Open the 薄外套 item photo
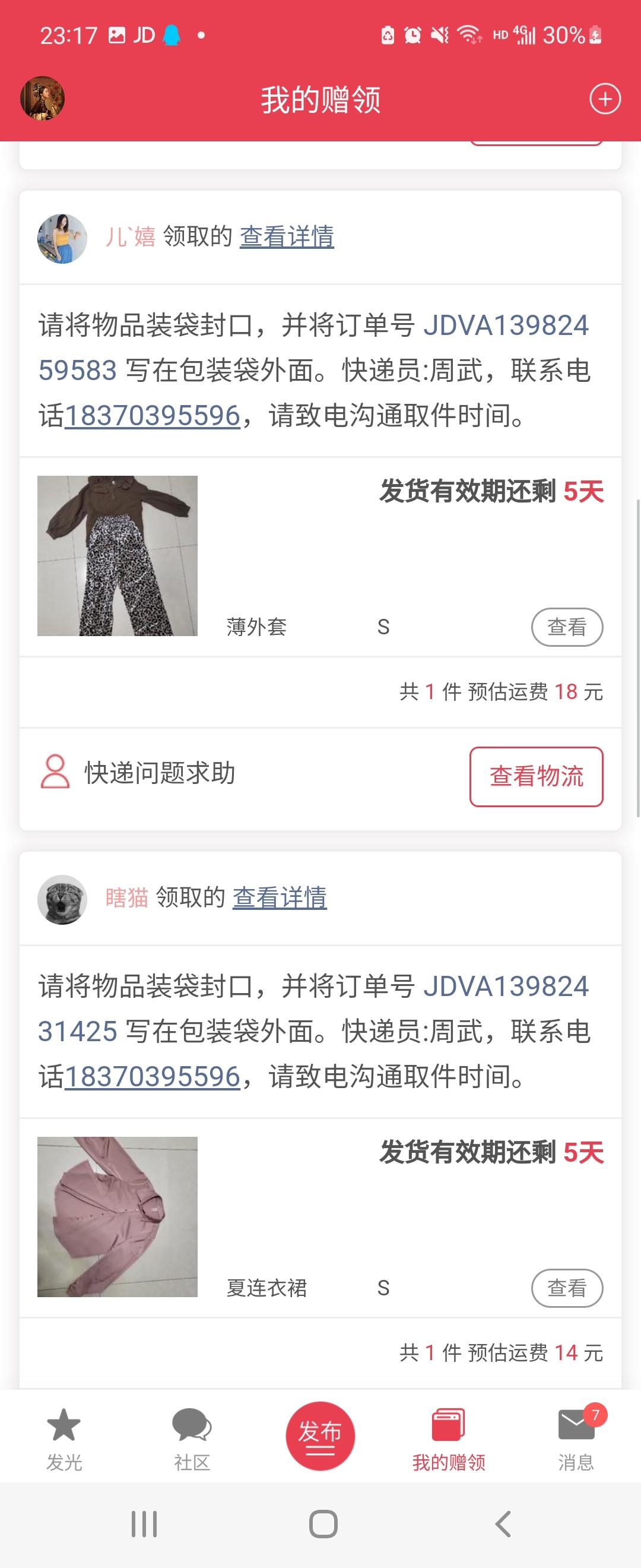Image resolution: width=641 pixels, height=1568 pixels. [x=118, y=556]
